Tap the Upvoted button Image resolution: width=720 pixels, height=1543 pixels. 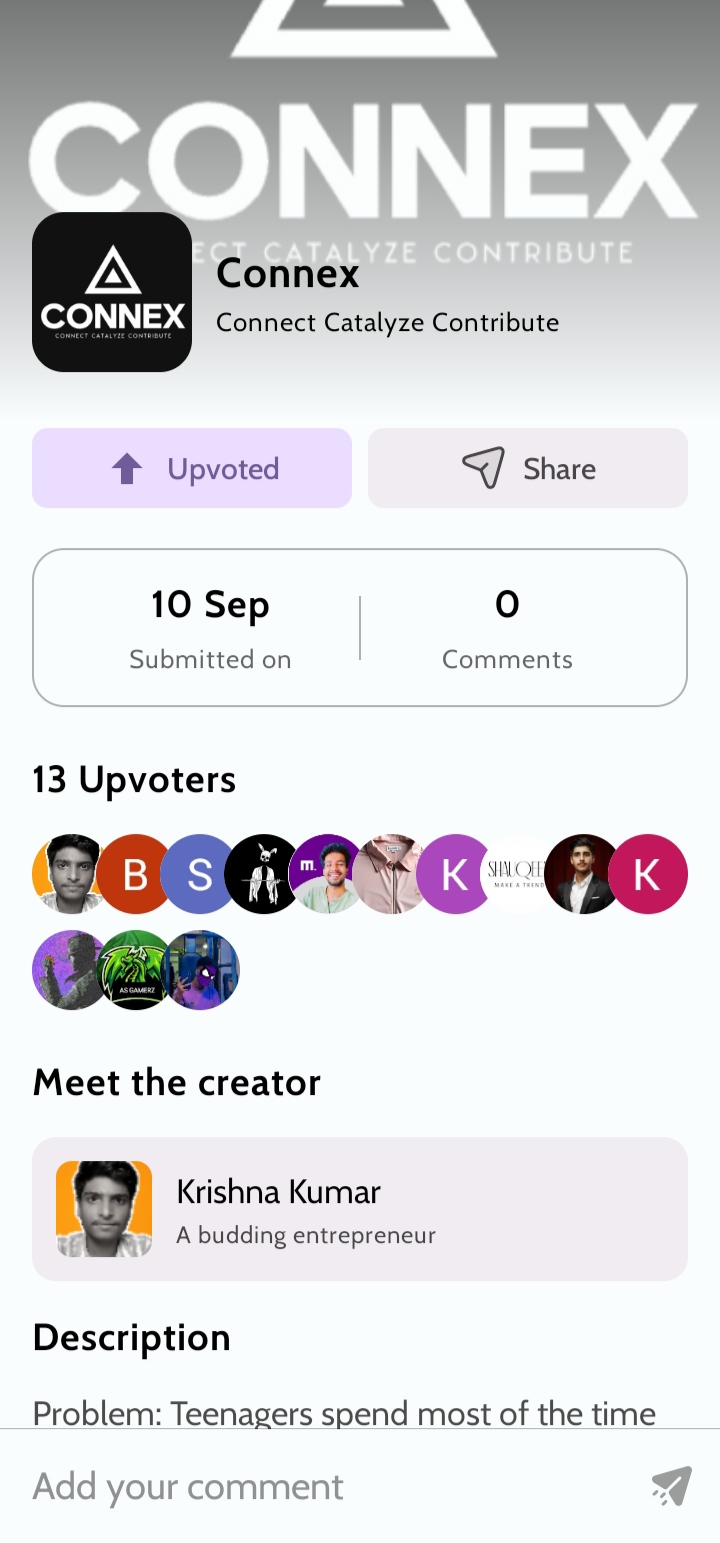point(192,468)
